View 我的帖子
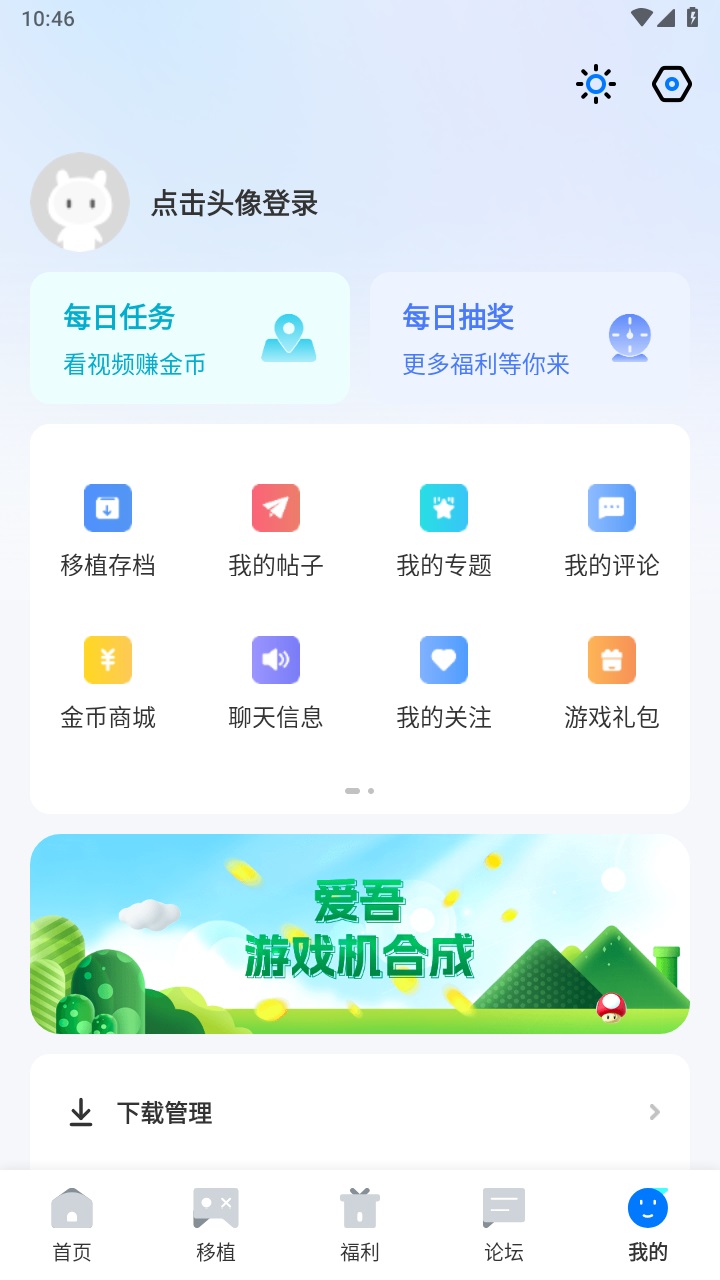720x1280 pixels. click(x=276, y=530)
